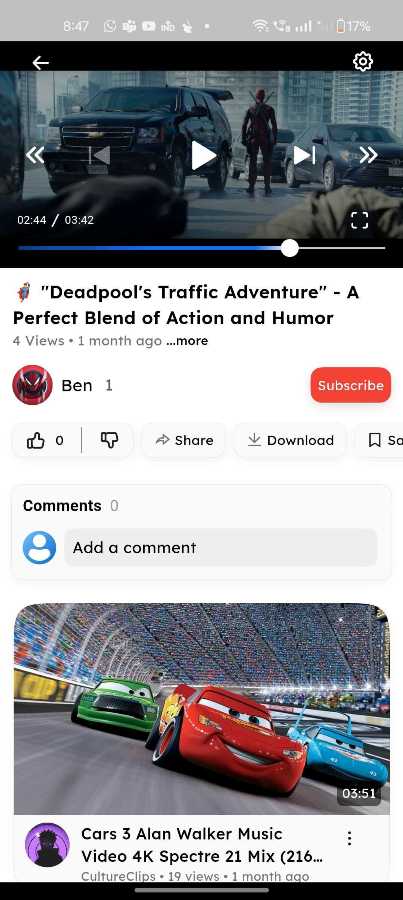Download this video
The width and height of the screenshot is (403, 900).
290,440
